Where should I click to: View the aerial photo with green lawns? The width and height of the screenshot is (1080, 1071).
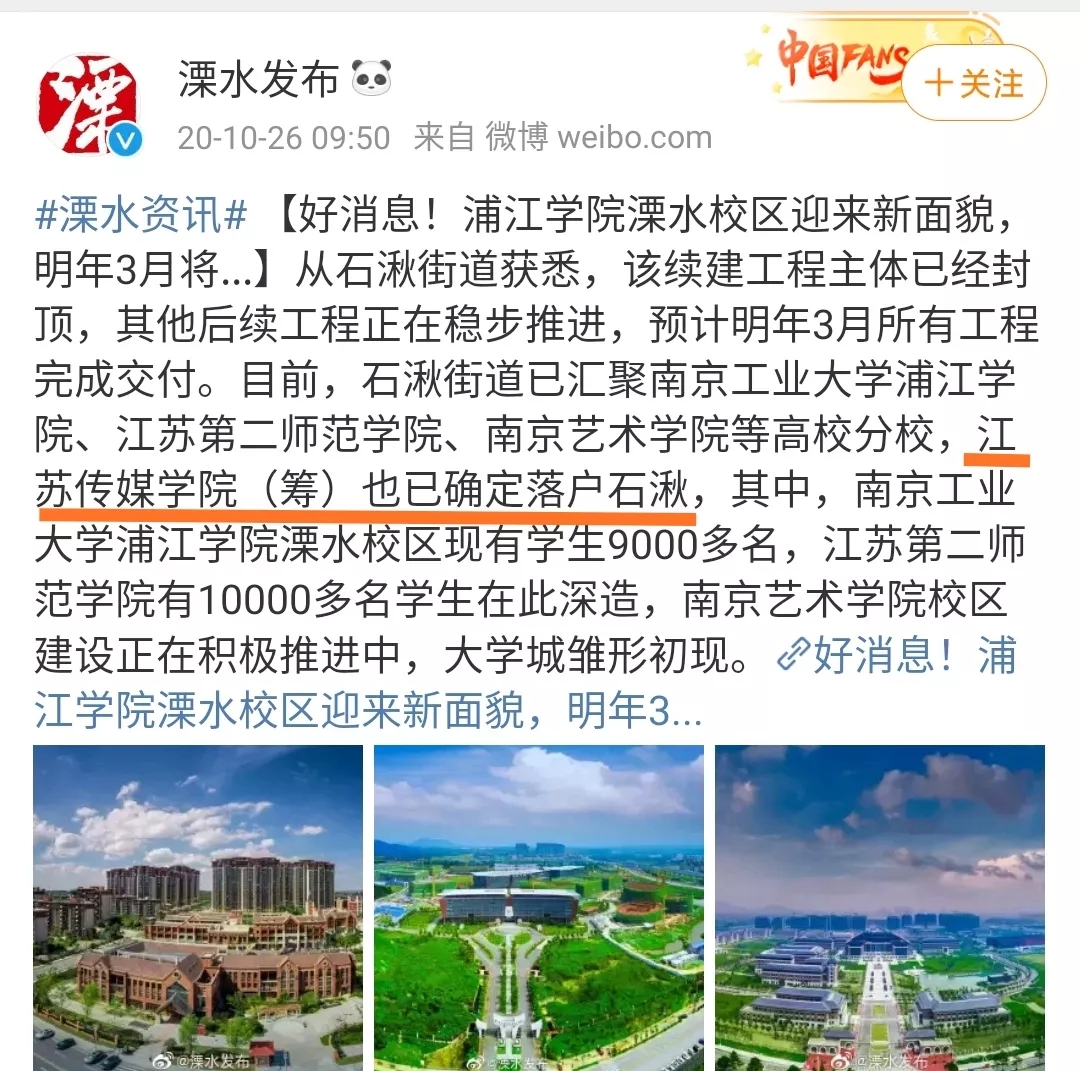coord(538,907)
